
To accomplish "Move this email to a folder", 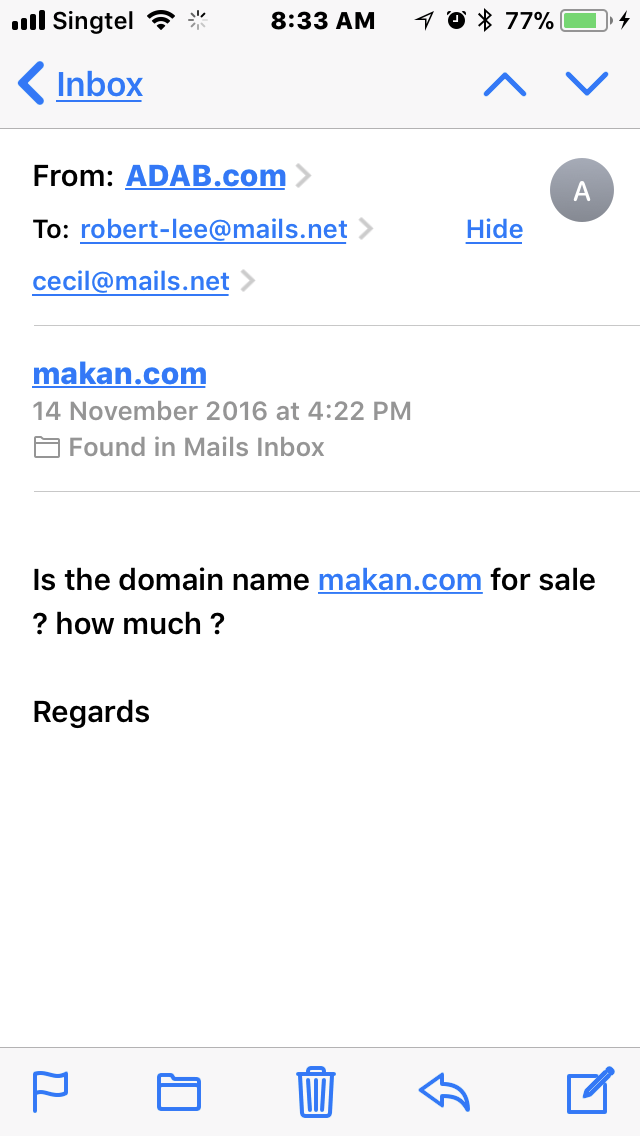I will [179, 1091].
